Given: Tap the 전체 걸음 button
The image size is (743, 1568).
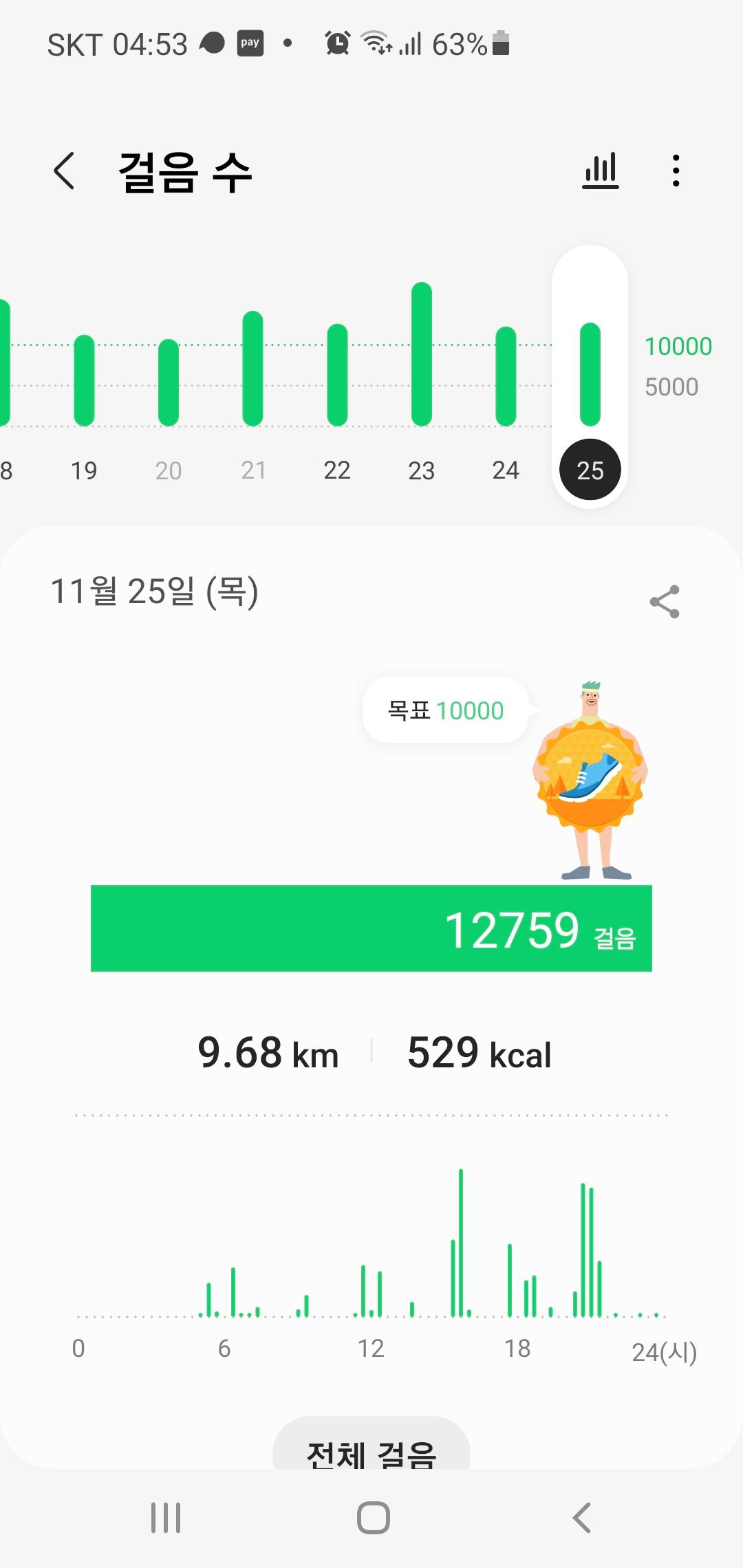Looking at the screenshot, I should (x=371, y=1446).
